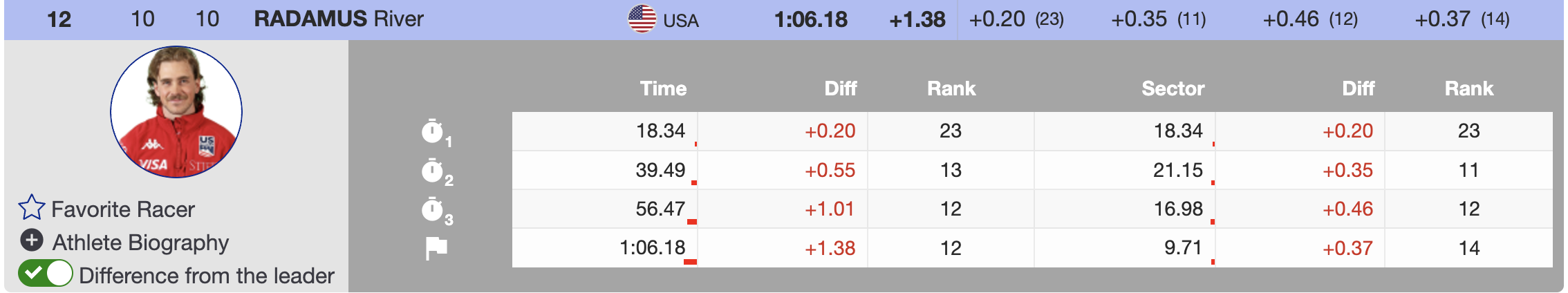Collapse the RADAMUS River result row
The height and width of the screenshot is (293, 1568).
339,19
